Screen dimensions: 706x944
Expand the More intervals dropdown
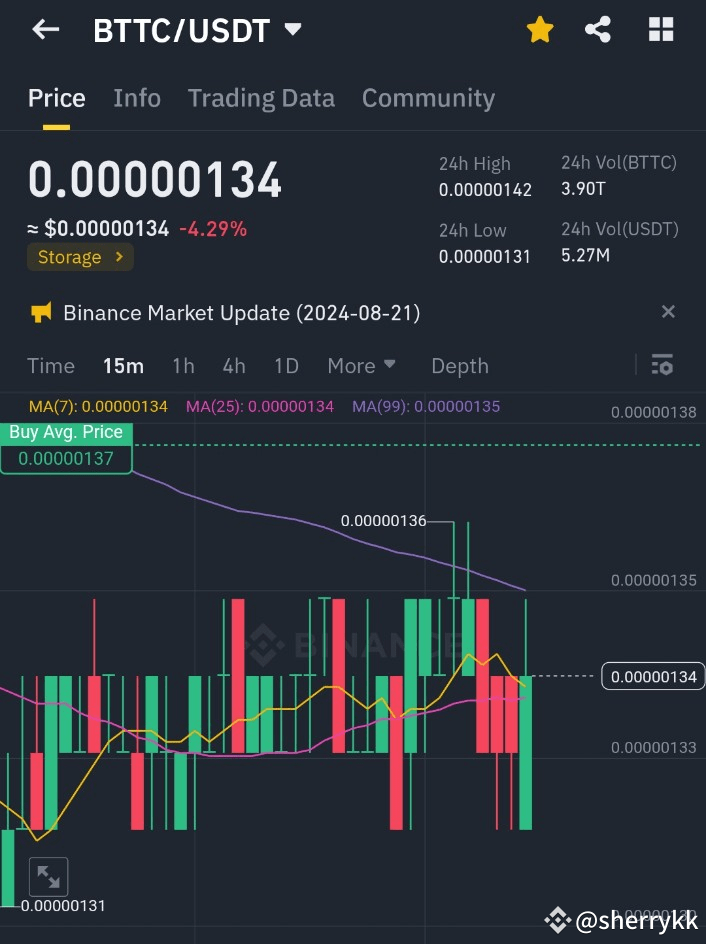(361, 366)
